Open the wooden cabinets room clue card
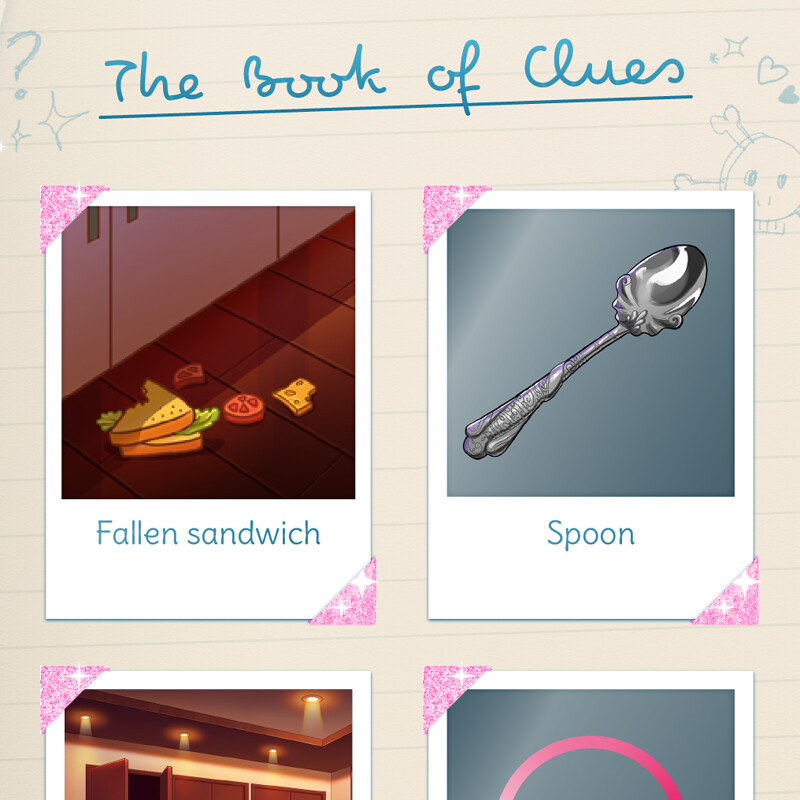800x800 pixels. (208, 745)
